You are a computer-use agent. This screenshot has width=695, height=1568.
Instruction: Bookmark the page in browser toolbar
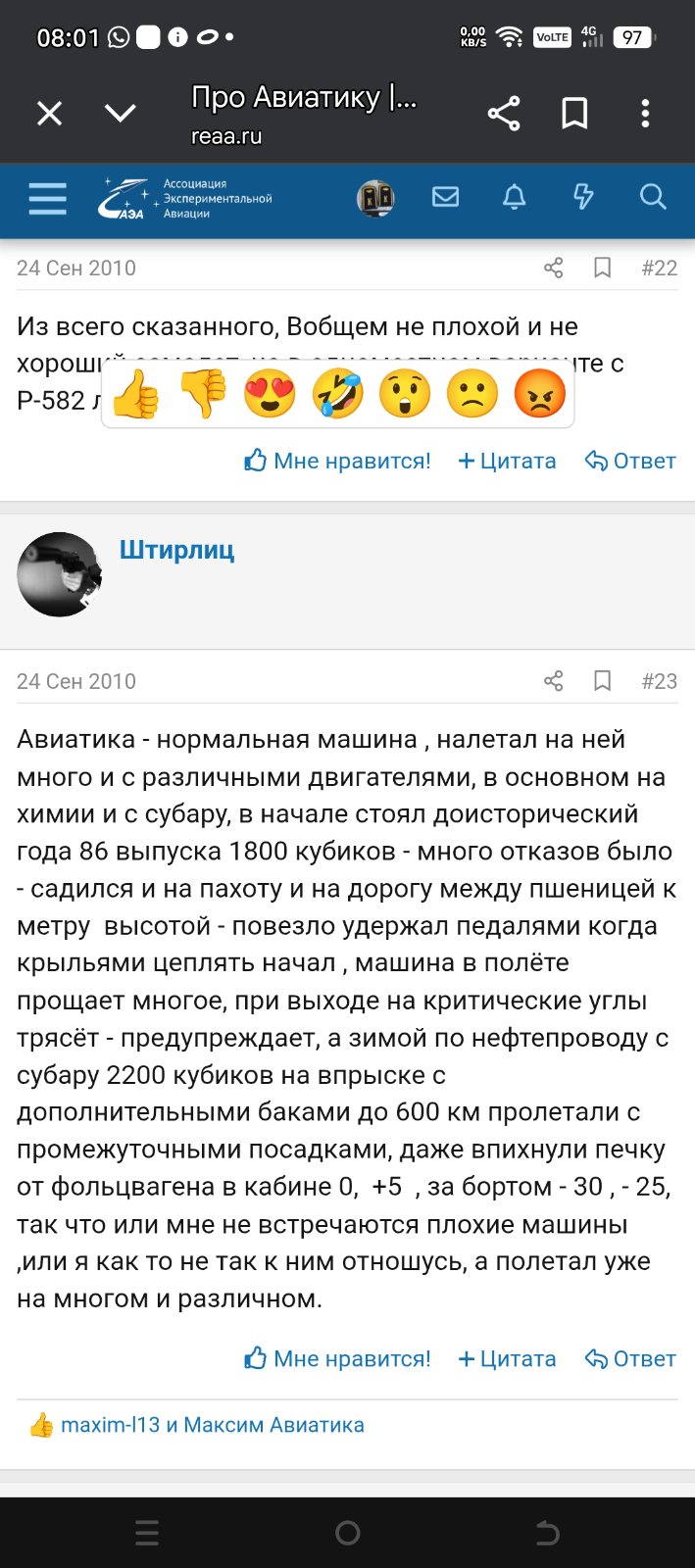coord(574,114)
